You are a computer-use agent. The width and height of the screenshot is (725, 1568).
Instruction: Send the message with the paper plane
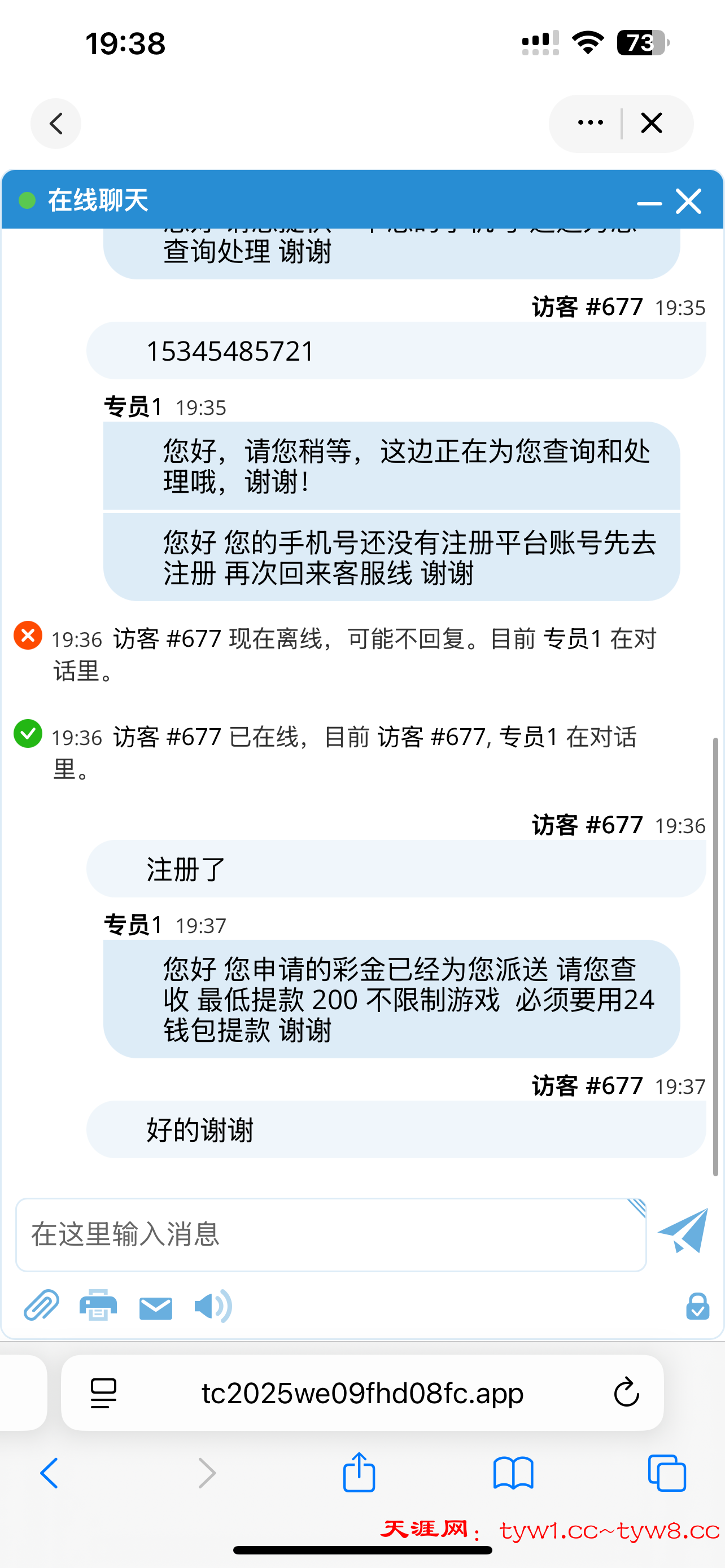pyautogui.click(x=683, y=1231)
